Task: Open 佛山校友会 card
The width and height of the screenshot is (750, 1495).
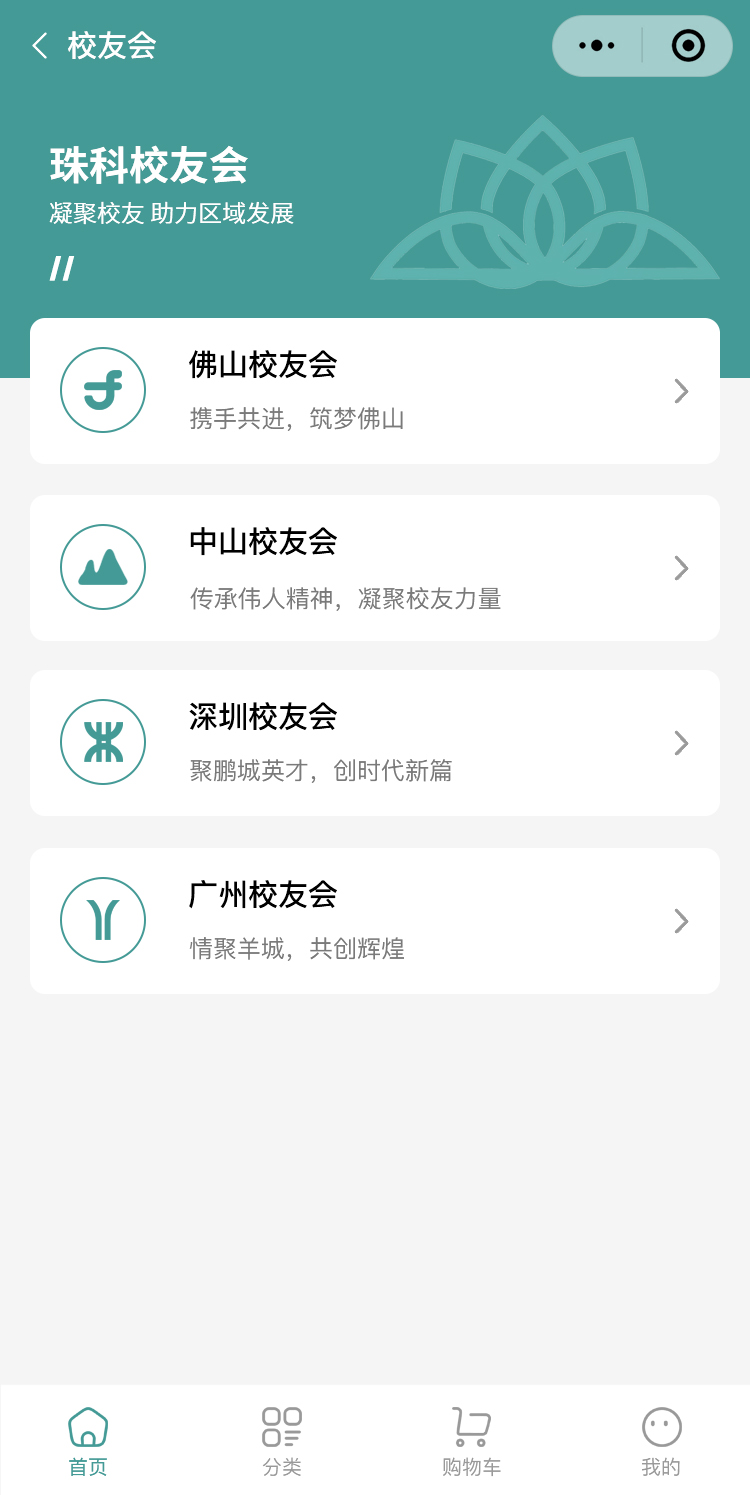Action: tap(375, 391)
